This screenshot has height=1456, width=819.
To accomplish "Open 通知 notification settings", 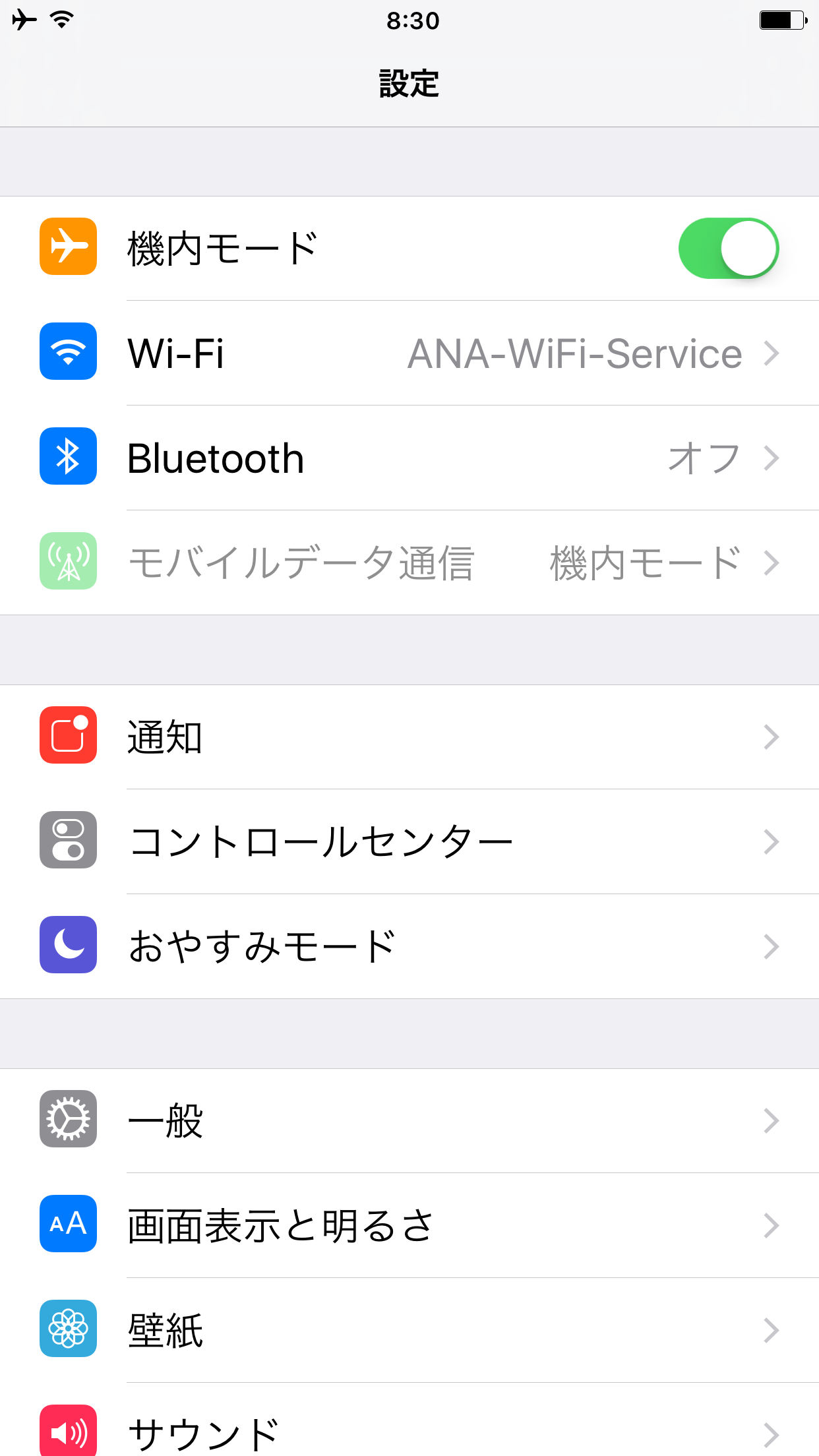I will tap(409, 737).
